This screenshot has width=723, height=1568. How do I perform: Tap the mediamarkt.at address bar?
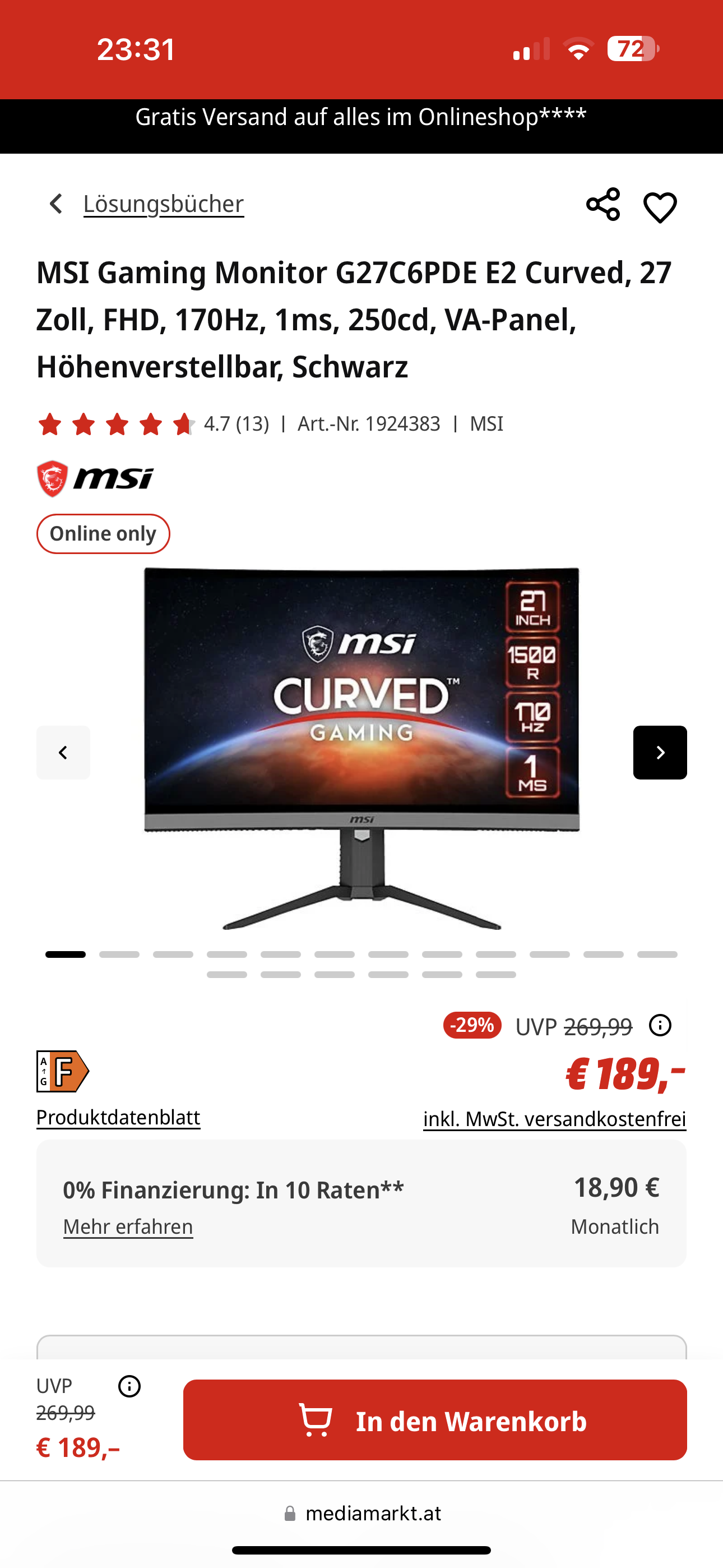[363, 1513]
